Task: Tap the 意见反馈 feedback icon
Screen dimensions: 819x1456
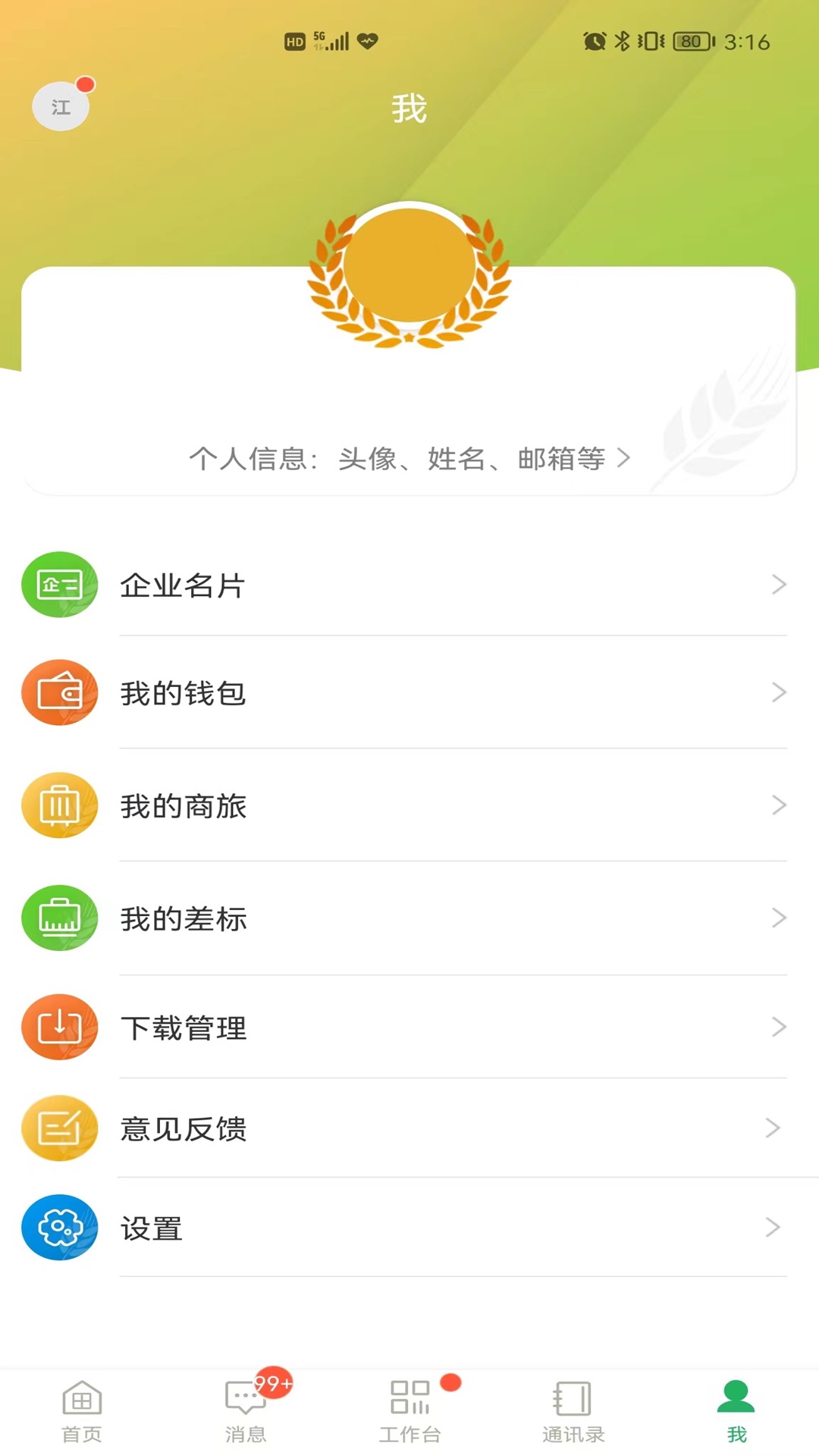Action: point(60,1128)
